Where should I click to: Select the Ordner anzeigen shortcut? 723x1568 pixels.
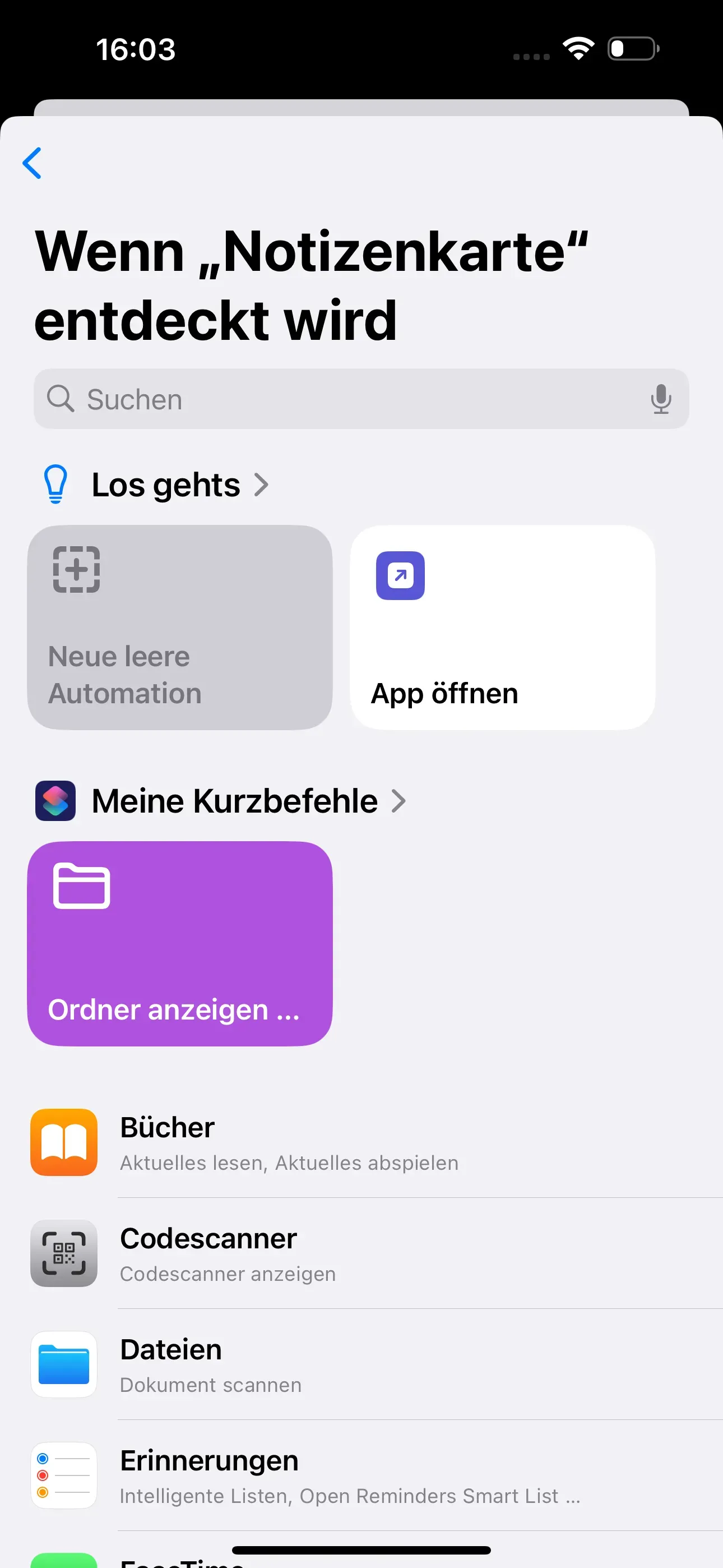[180, 943]
